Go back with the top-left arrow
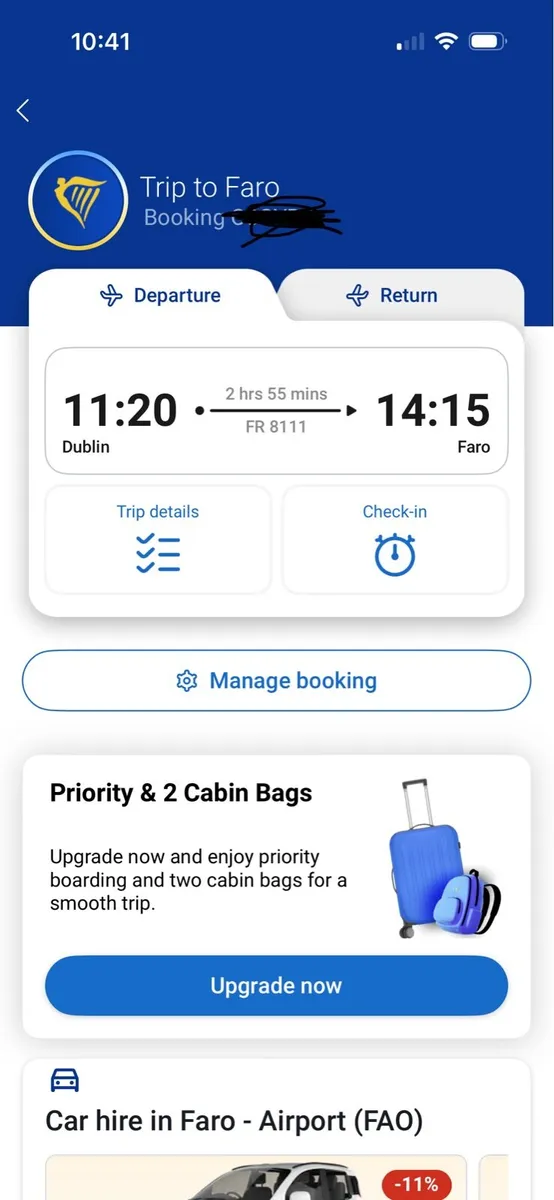The height and width of the screenshot is (1200, 554). point(23,111)
